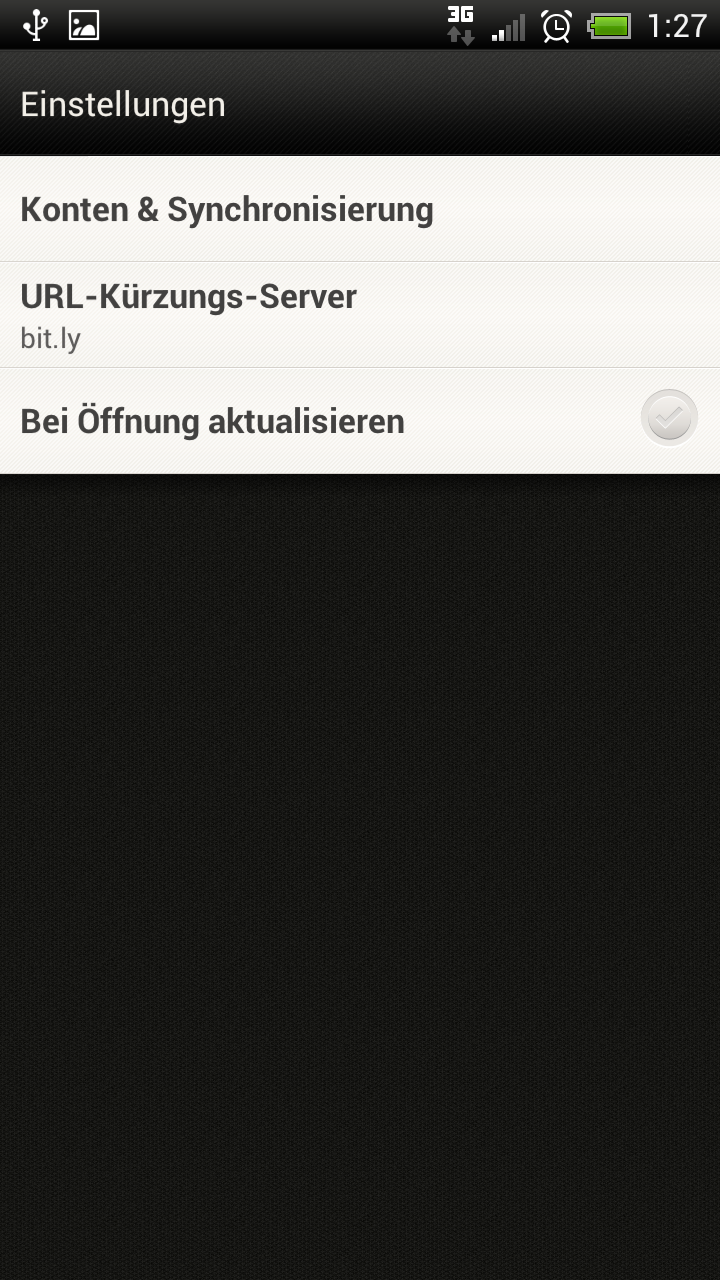Toggle the Bei Öffnung aktualisieren checkbox
Image resolution: width=720 pixels, height=1280 pixels.
[x=669, y=418]
